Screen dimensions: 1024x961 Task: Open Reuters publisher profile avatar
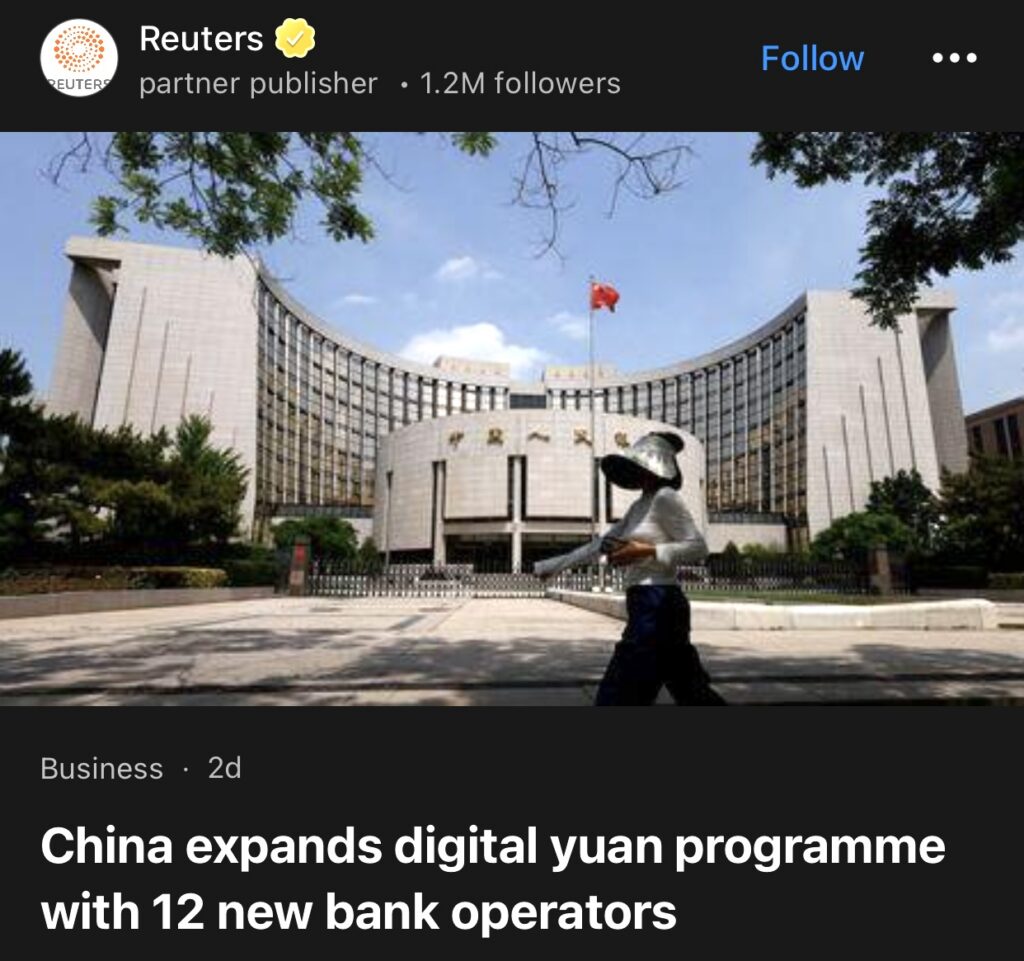(x=79, y=58)
